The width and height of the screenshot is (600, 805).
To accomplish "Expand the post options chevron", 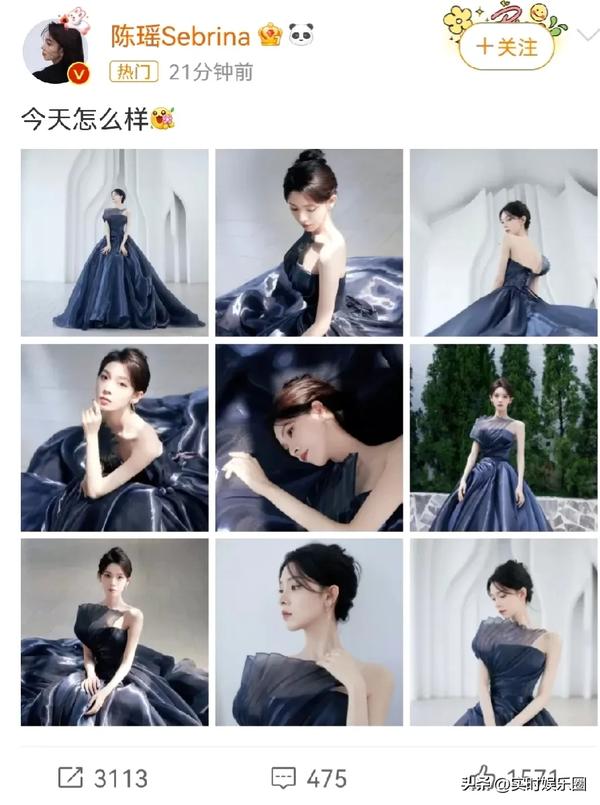I will [588, 37].
